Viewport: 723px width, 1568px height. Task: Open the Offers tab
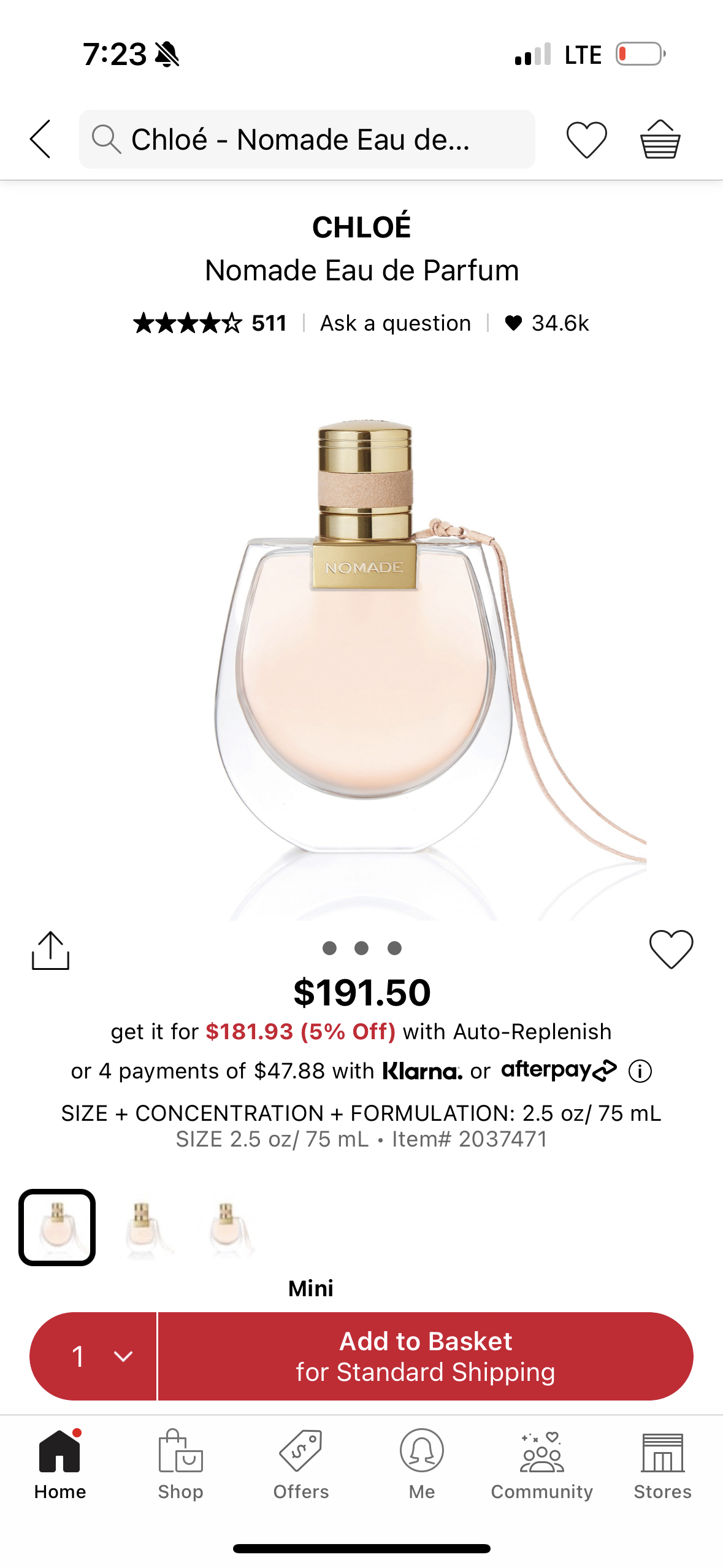tap(300, 1464)
